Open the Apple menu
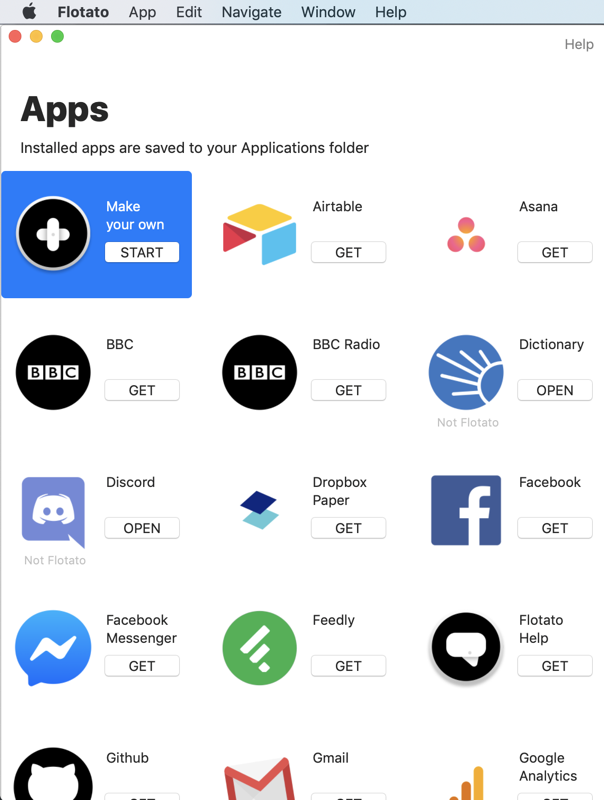The width and height of the screenshot is (604, 800). pyautogui.click(x=29, y=12)
